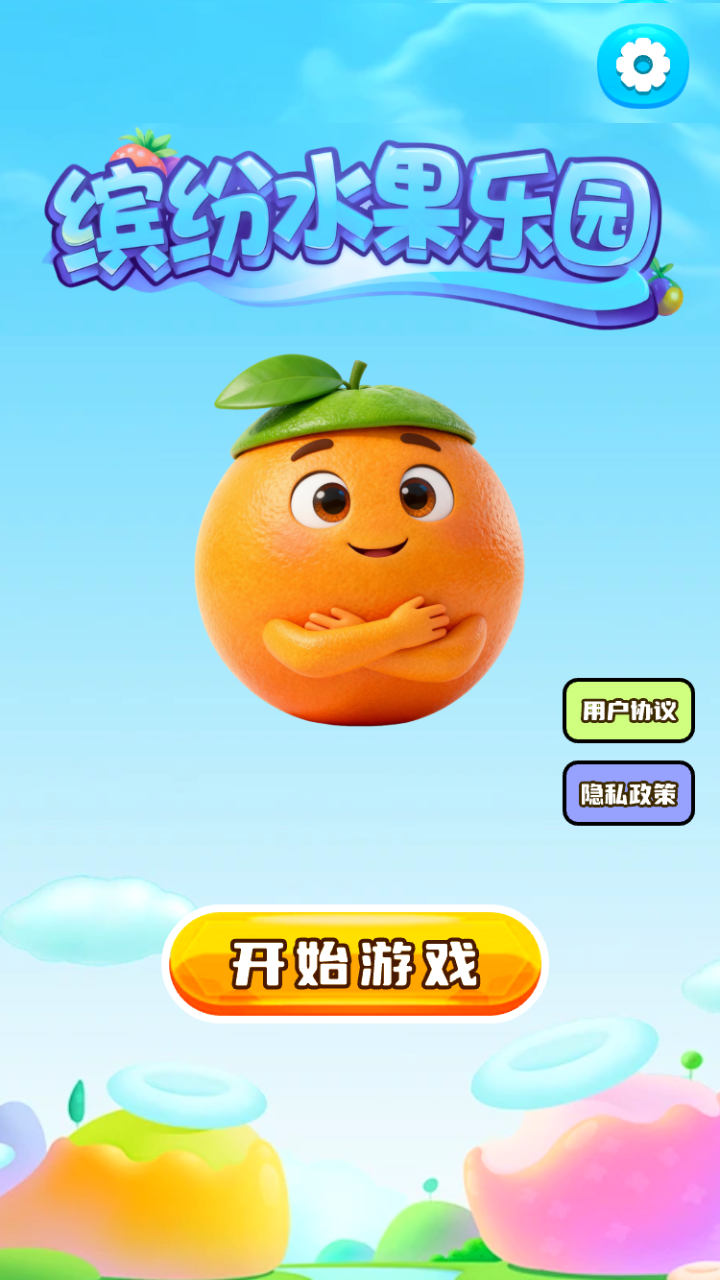Tap the blue gear button in the corner
720x1280 pixels.
tap(644, 62)
